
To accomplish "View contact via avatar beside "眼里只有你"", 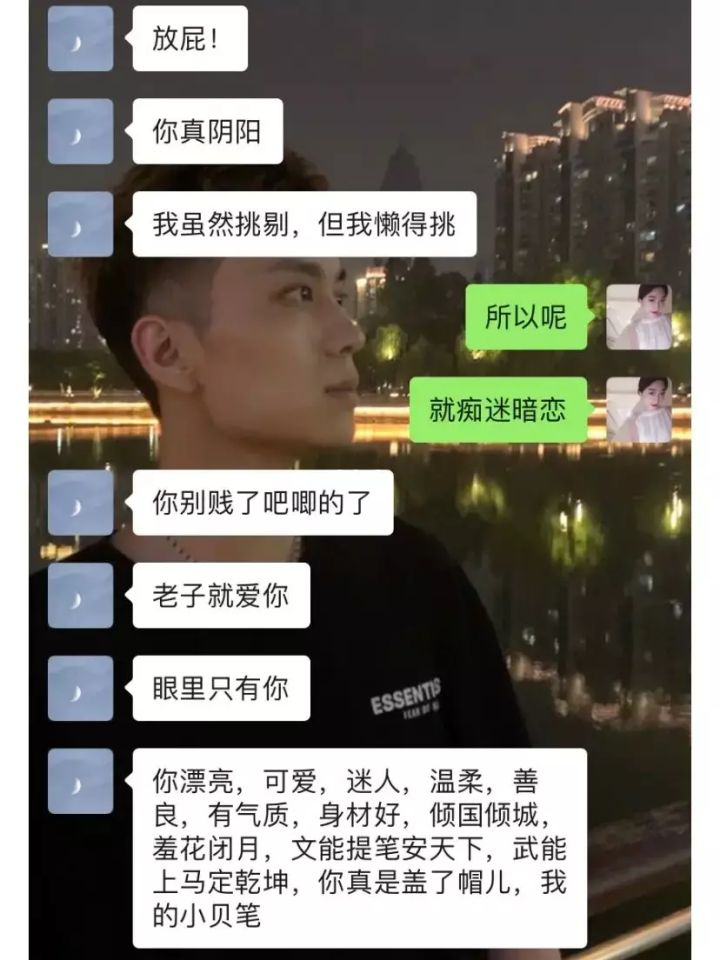I will pos(80,688).
